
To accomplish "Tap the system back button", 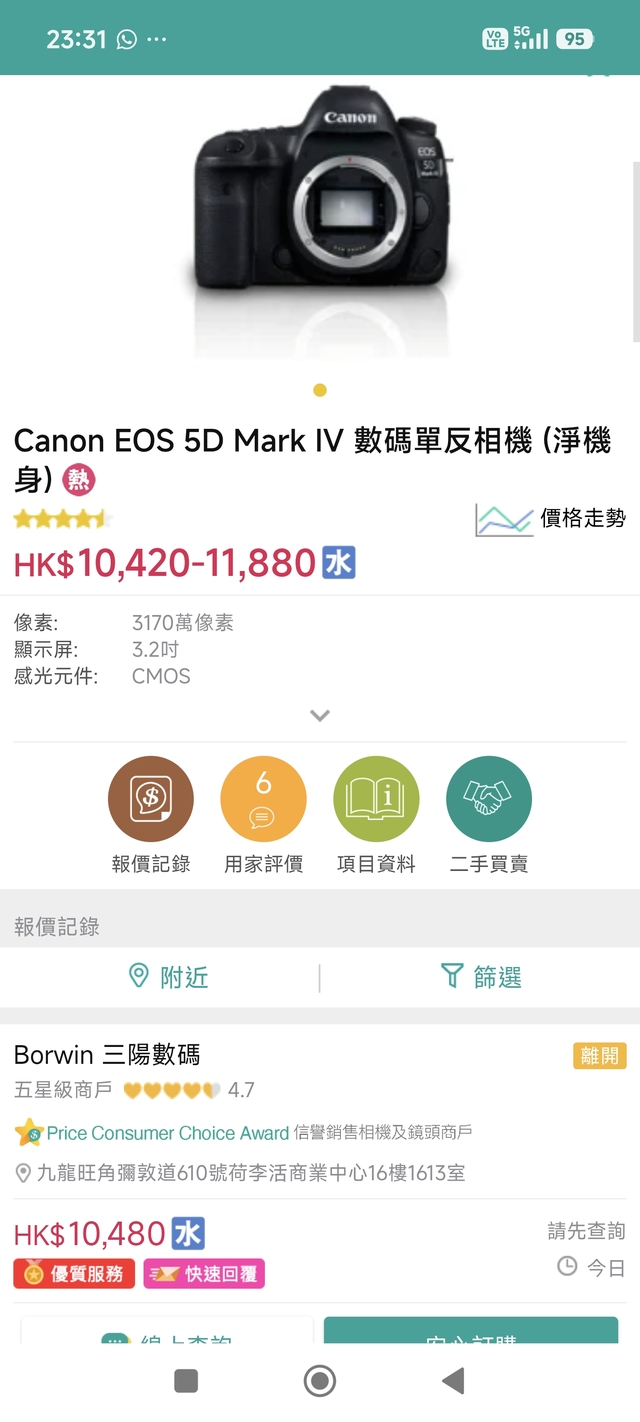I will coord(453,1381).
